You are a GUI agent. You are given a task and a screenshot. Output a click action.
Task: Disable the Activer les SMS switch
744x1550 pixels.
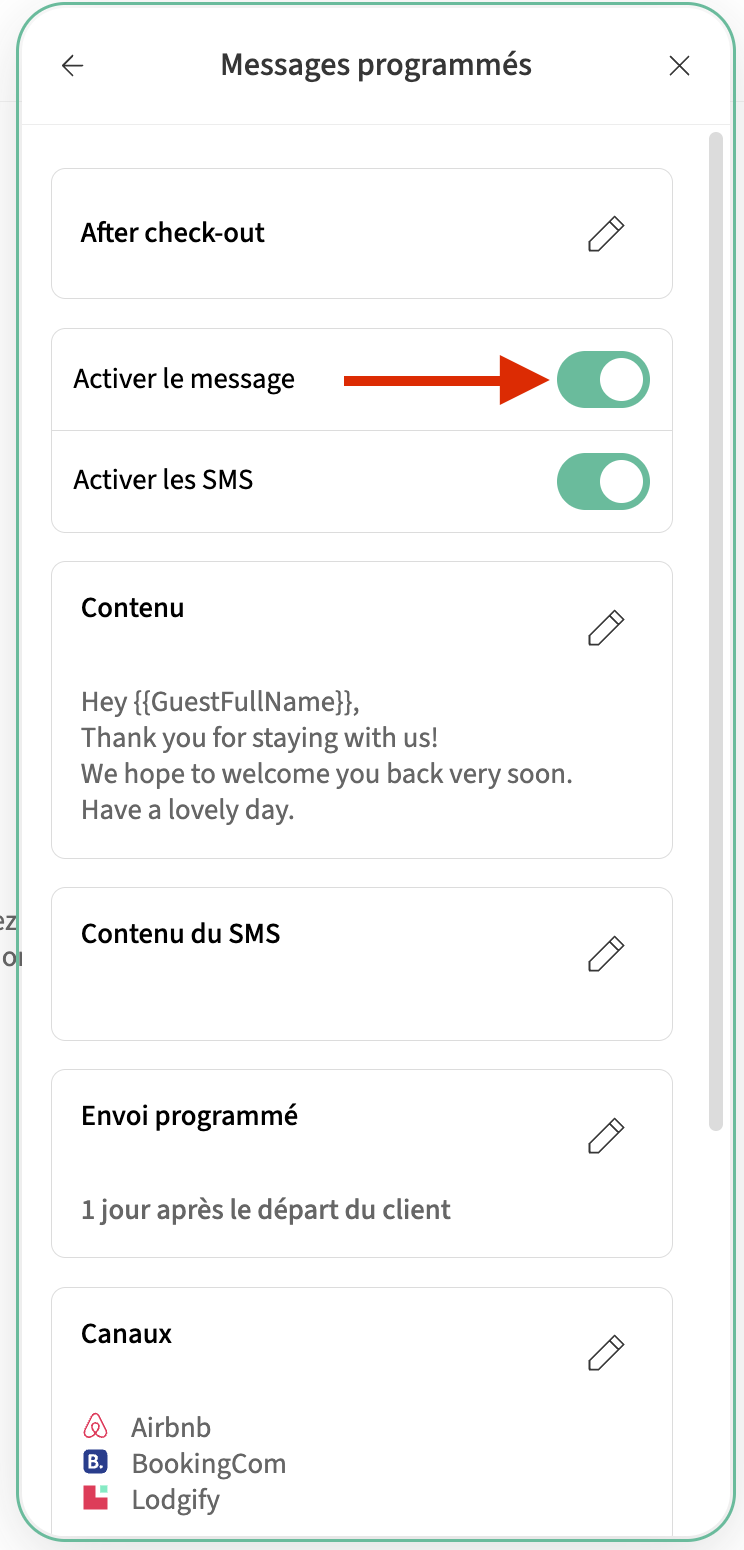pyautogui.click(x=603, y=481)
